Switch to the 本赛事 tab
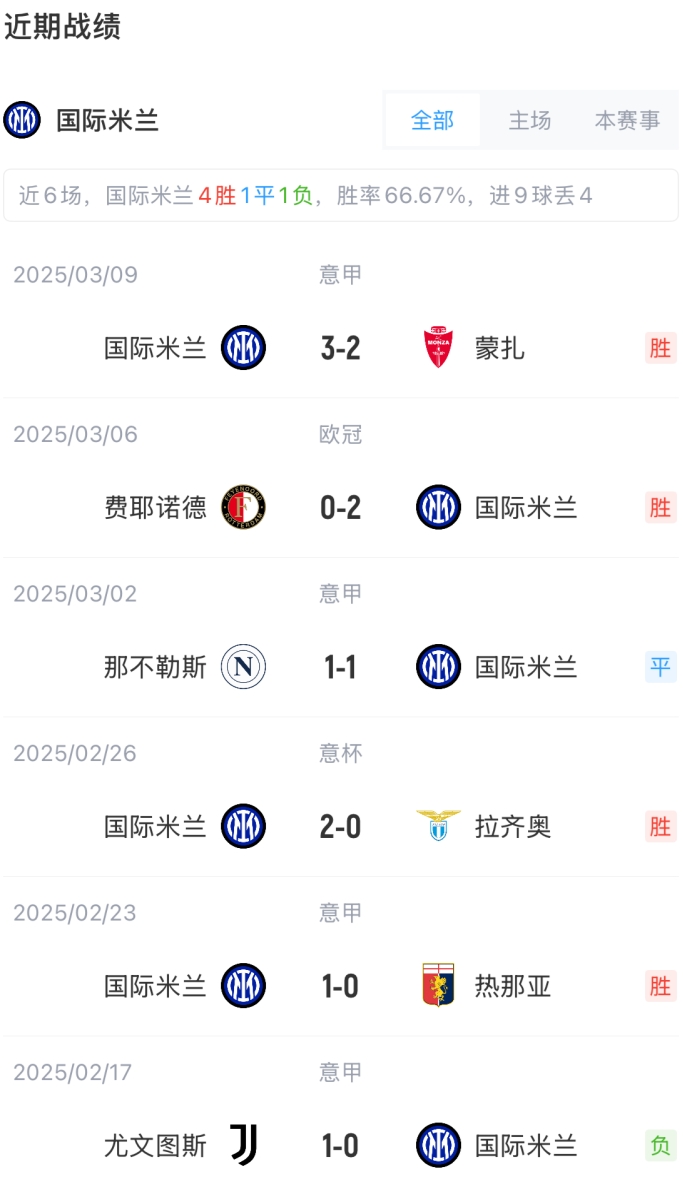This screenshot has width=683, height=1182. click(627, 121)
